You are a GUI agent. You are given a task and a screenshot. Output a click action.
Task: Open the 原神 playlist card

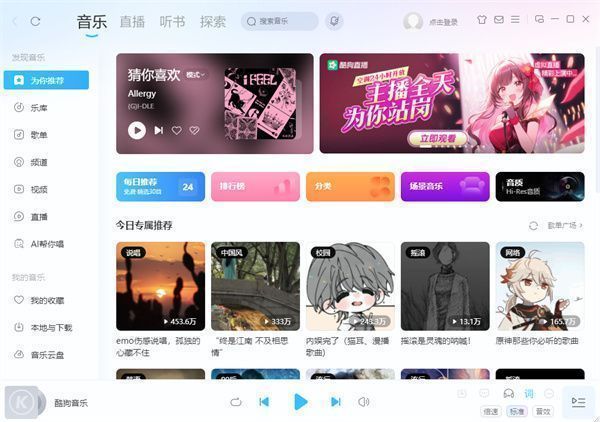point(540,285)
